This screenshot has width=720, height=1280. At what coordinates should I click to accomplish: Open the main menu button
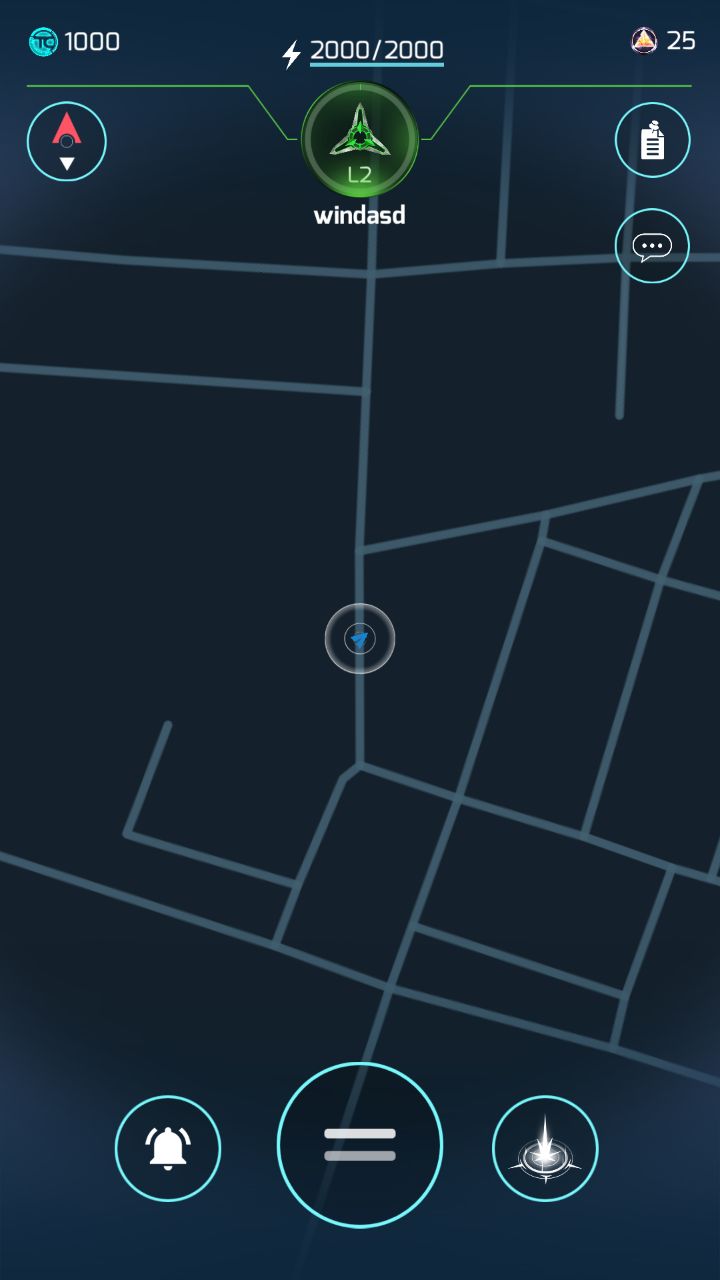[360, 1145]
